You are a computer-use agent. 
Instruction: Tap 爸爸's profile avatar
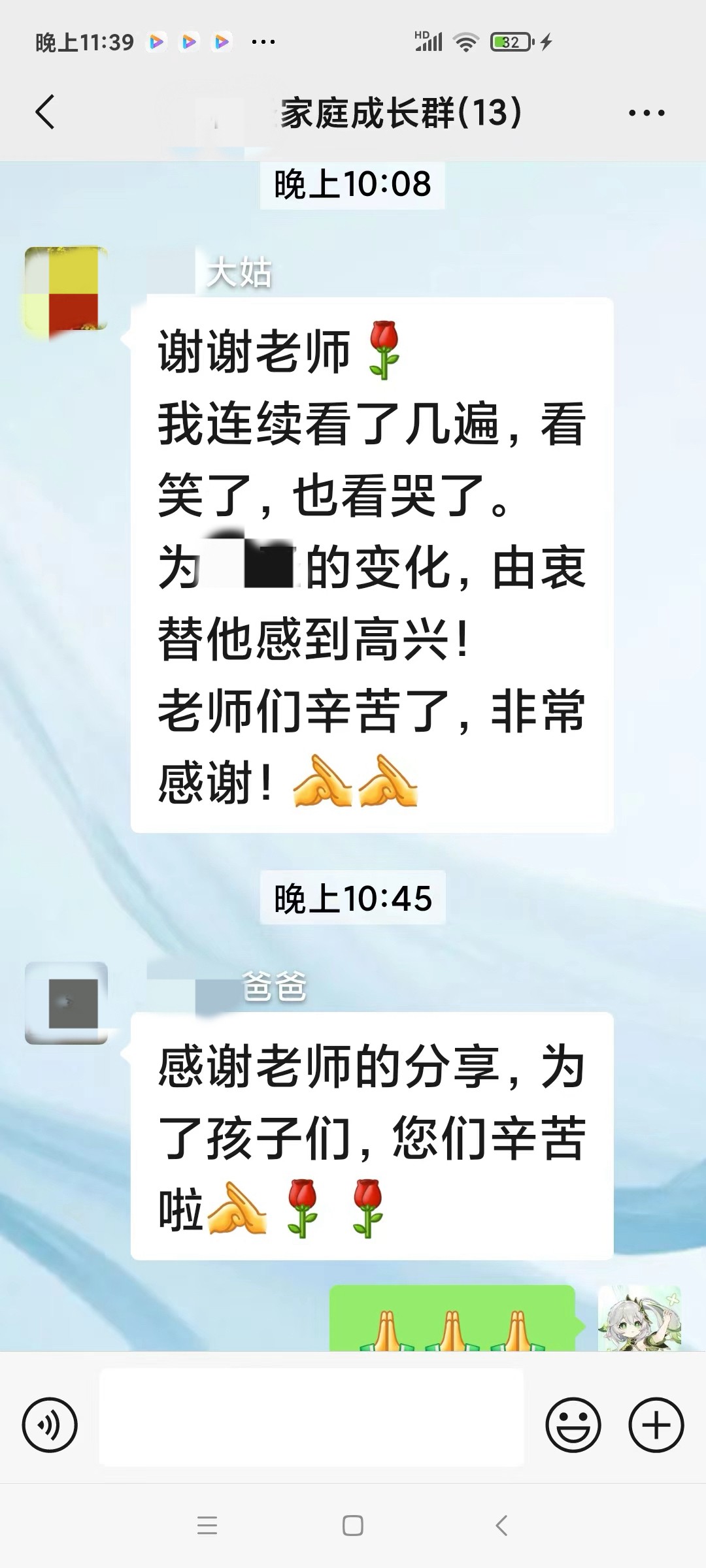[x=66, y=1003]
